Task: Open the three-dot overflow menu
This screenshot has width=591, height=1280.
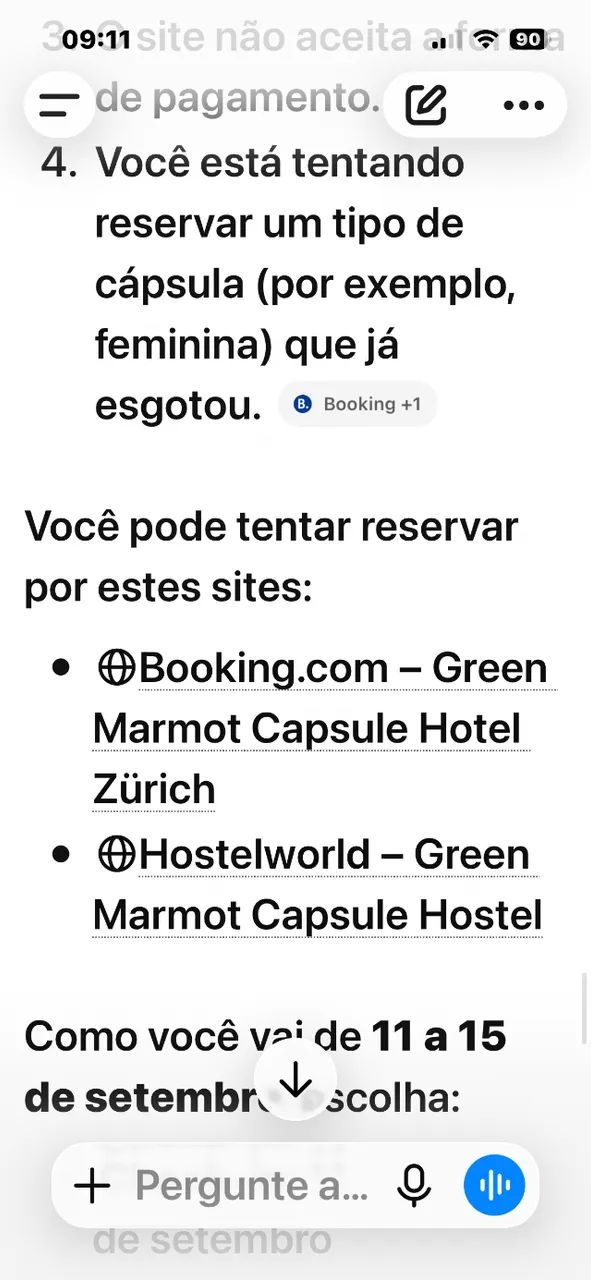Action: [522, 104]
